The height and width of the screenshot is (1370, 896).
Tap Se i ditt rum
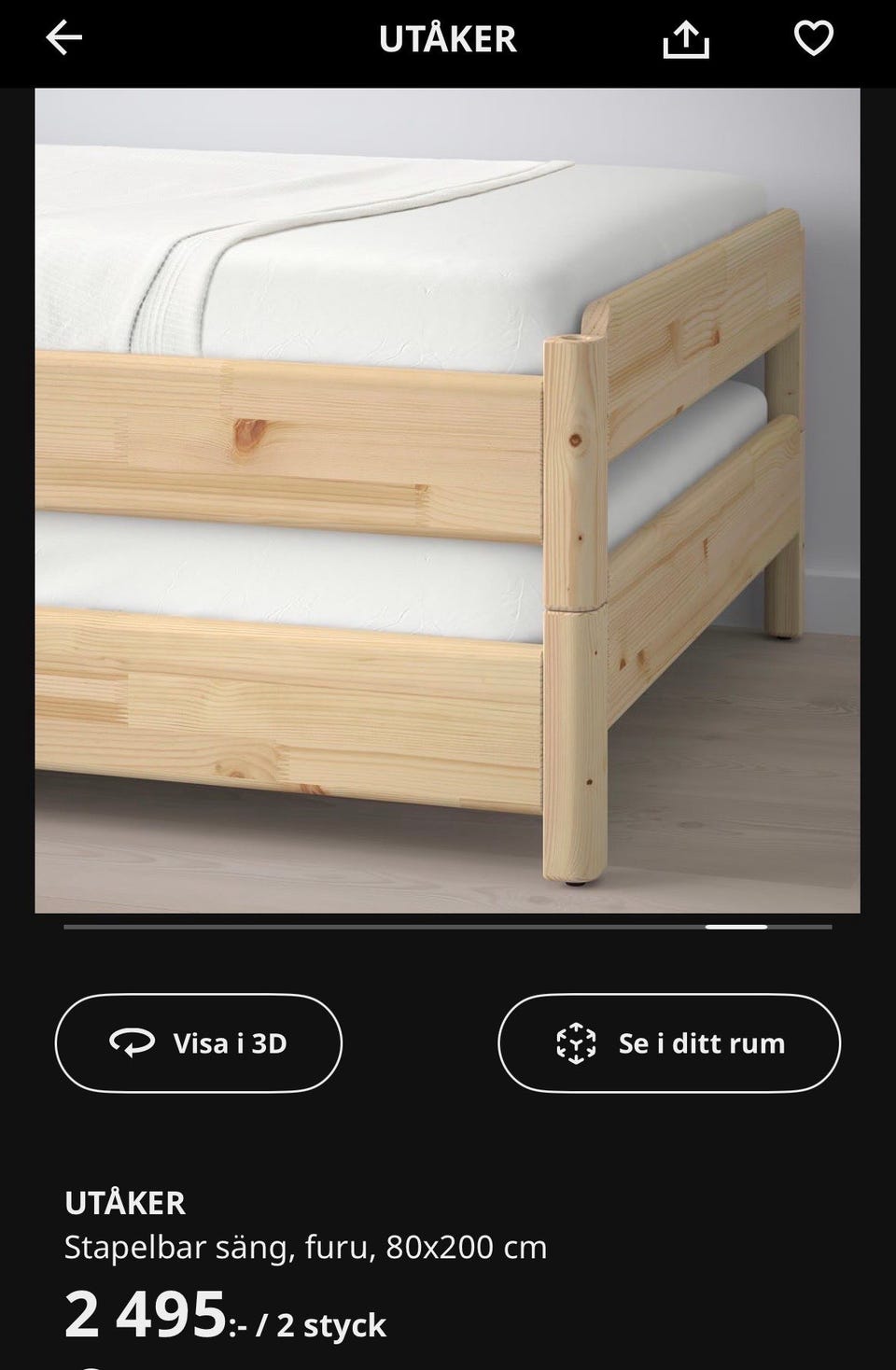669,1042
